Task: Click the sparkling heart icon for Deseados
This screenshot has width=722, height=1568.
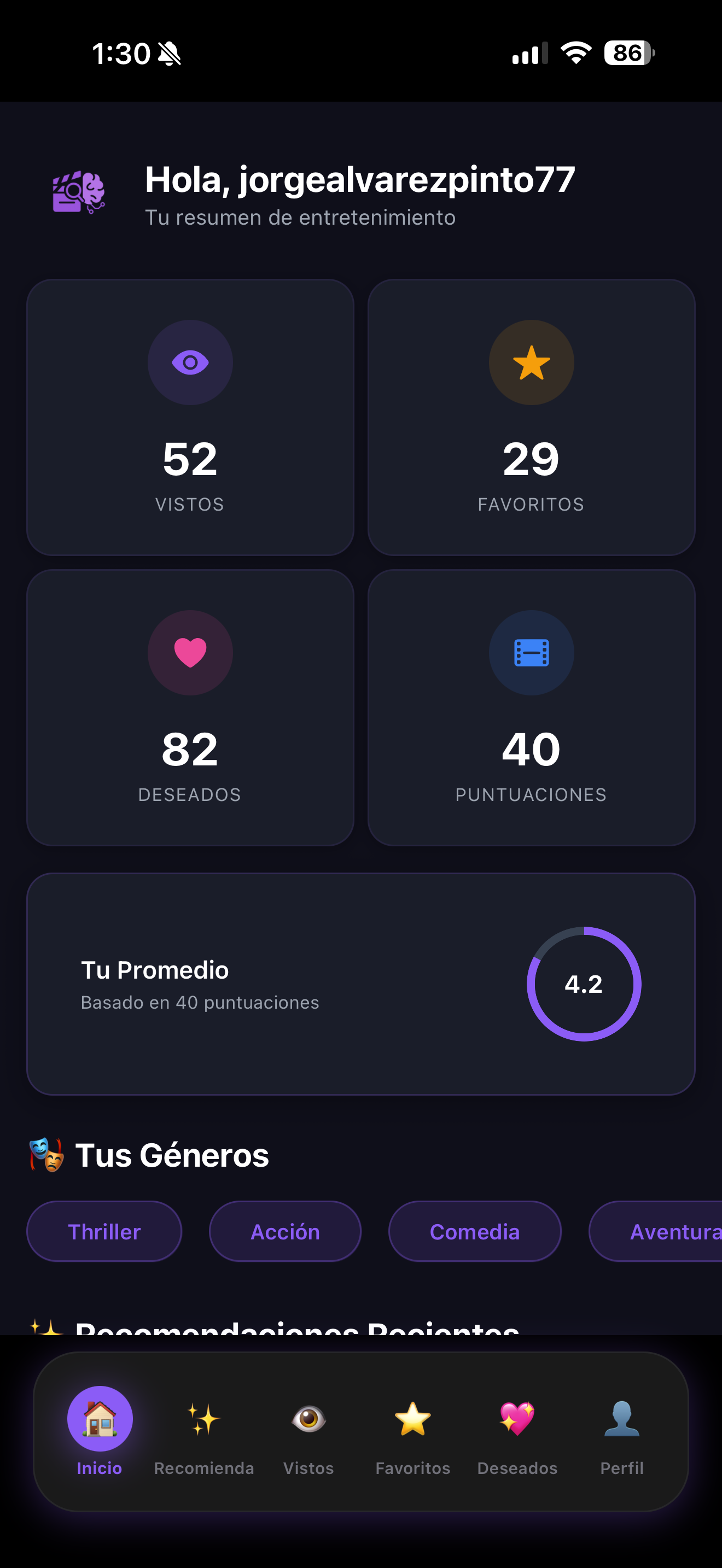Action: tap(517, 1418)
